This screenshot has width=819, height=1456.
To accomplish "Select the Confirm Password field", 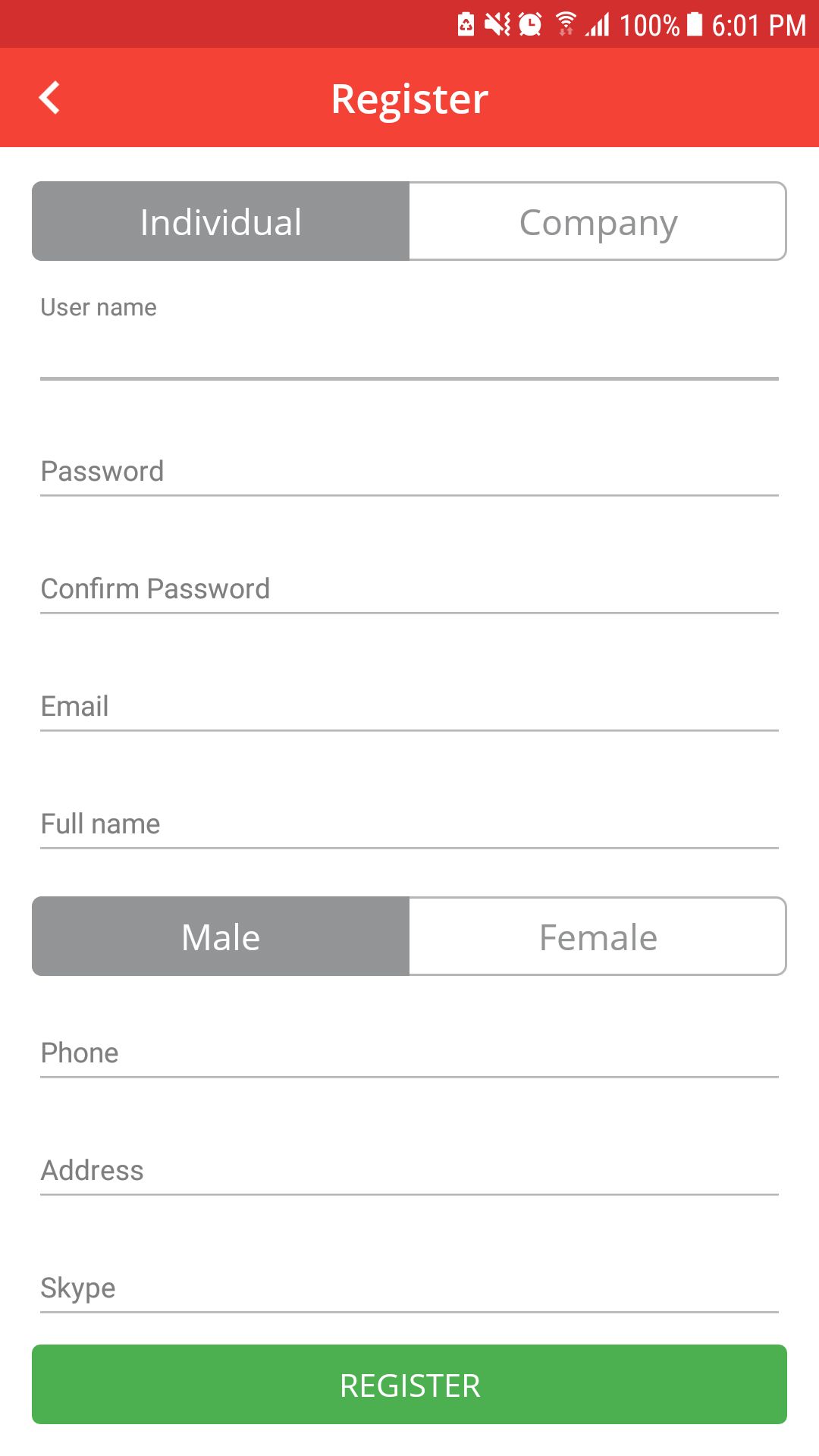I will [x=409, y=589].
